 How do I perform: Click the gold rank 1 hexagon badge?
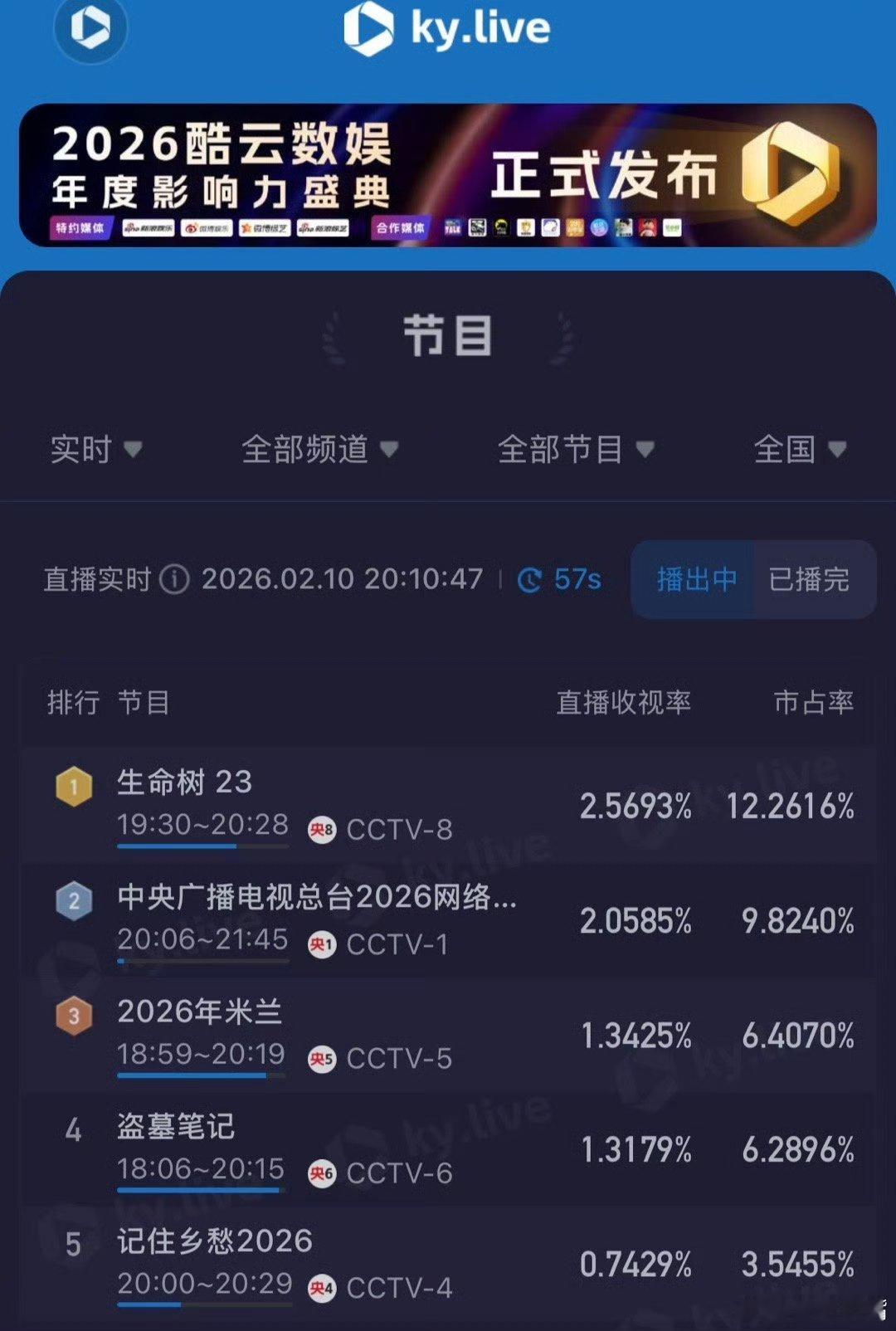pos(73,787)
